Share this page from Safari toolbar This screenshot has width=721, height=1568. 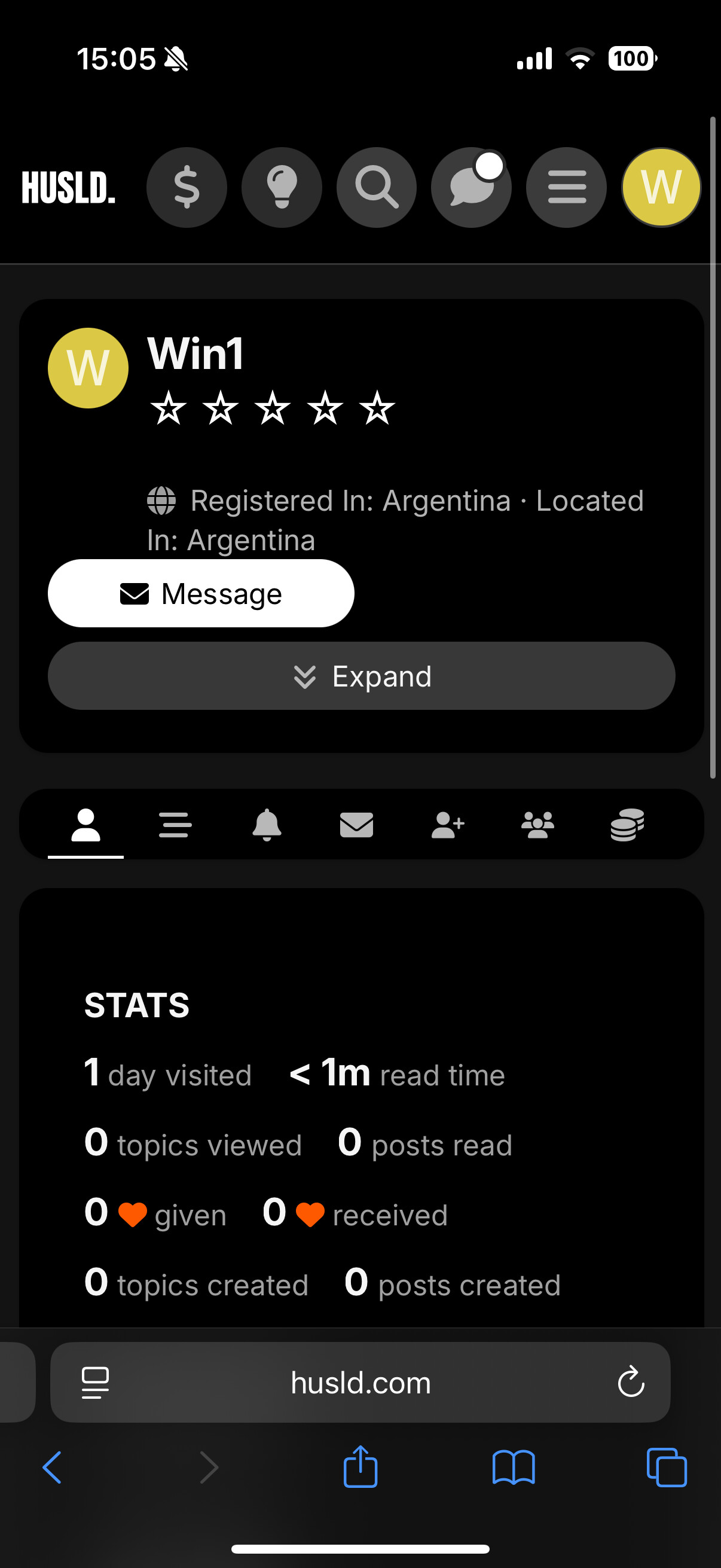click(360, 1466)
